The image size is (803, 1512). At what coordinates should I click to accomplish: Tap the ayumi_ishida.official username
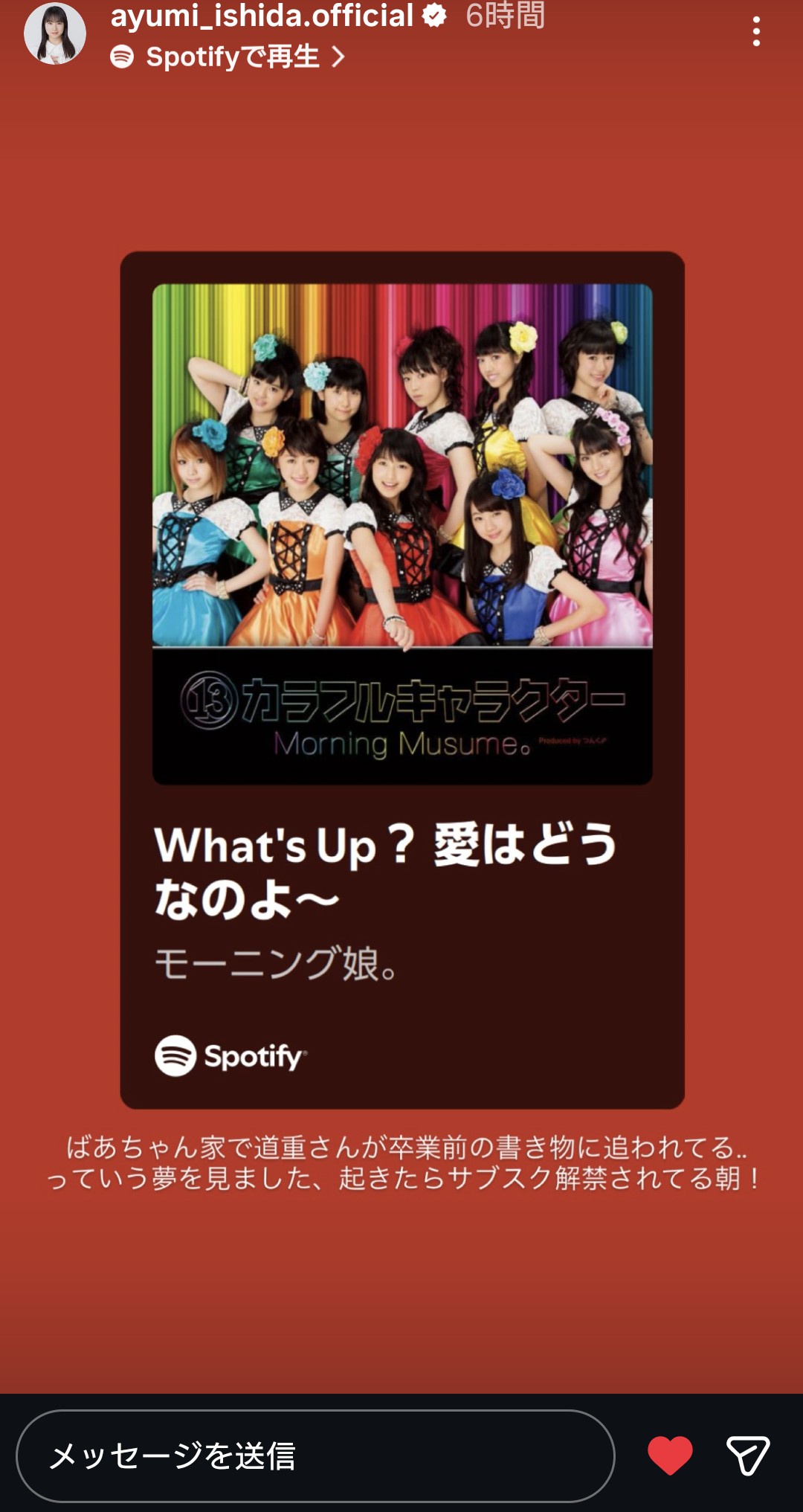(x=262, y=16)
